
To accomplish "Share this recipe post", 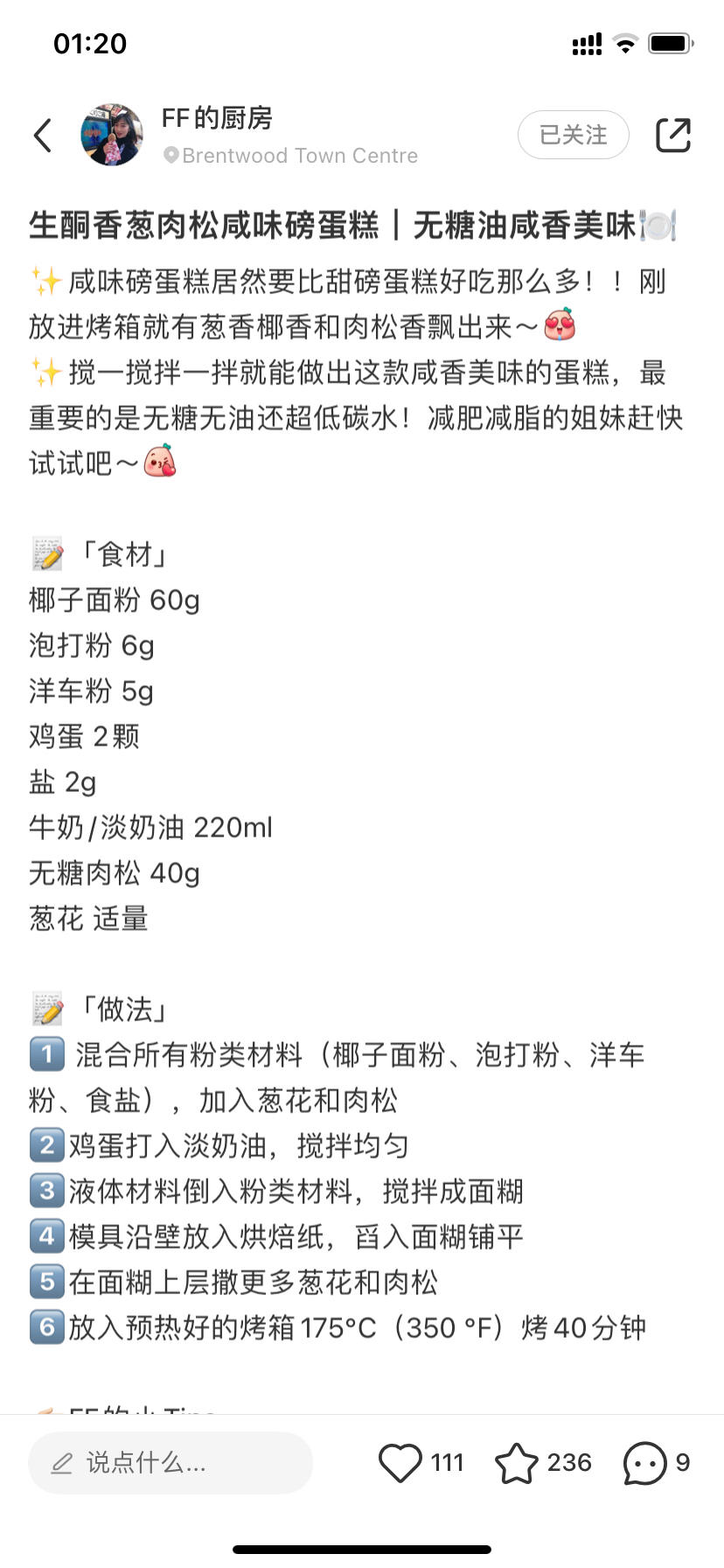I will tap(673, 135).
